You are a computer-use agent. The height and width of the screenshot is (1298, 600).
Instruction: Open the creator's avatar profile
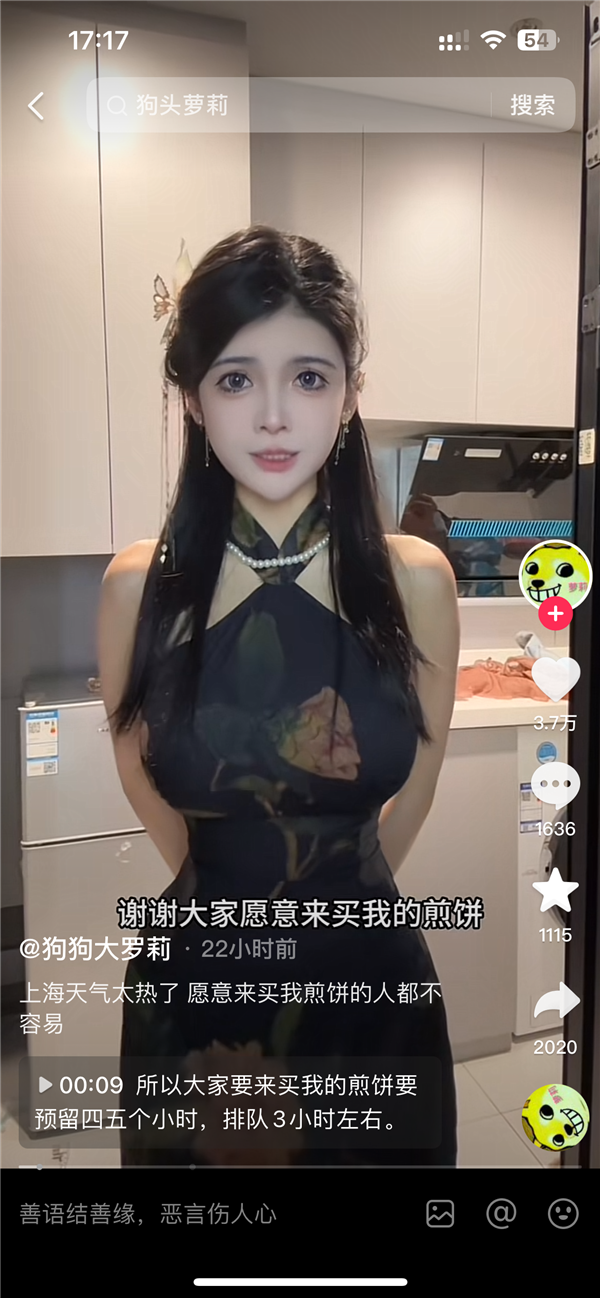(555, 575)
